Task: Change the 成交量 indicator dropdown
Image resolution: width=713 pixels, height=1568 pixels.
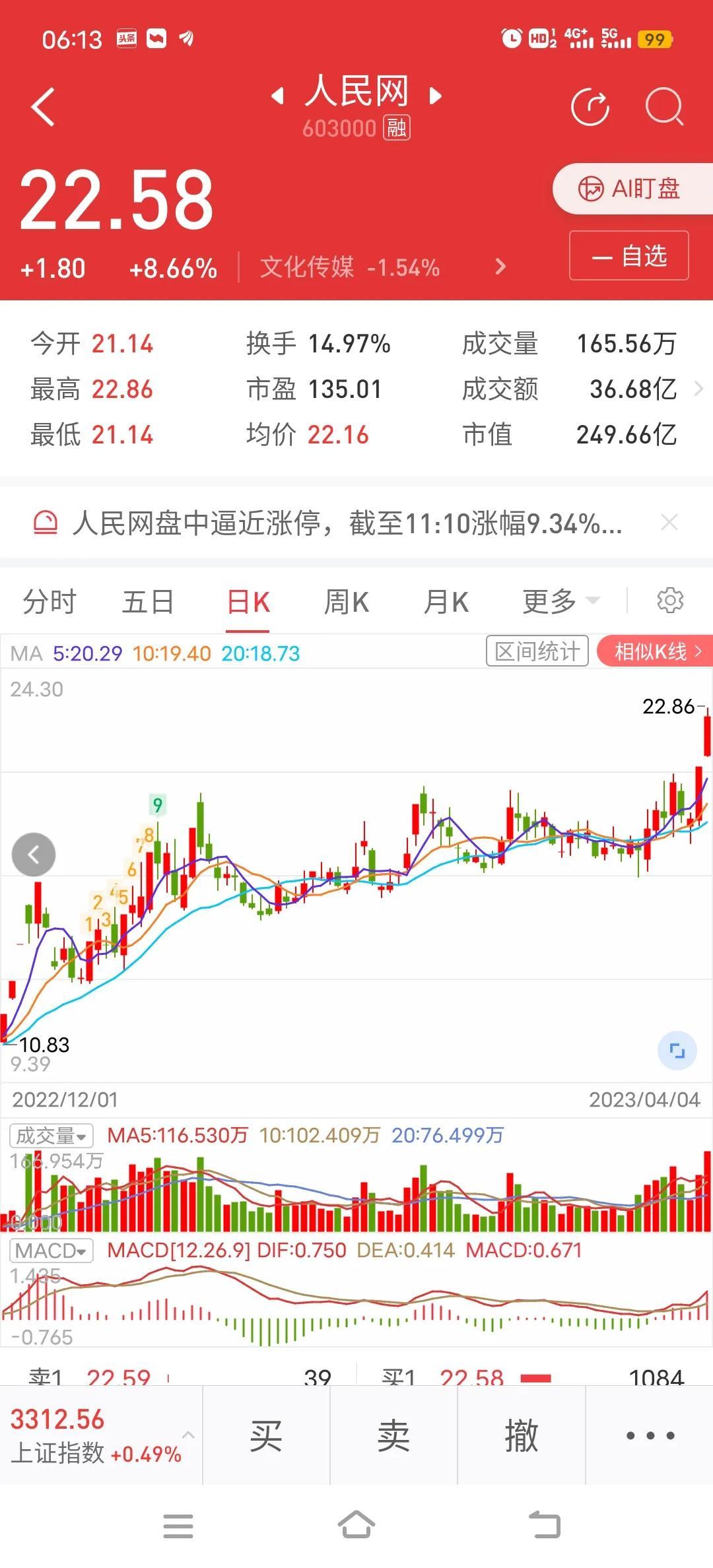Action: (51, 1136)
